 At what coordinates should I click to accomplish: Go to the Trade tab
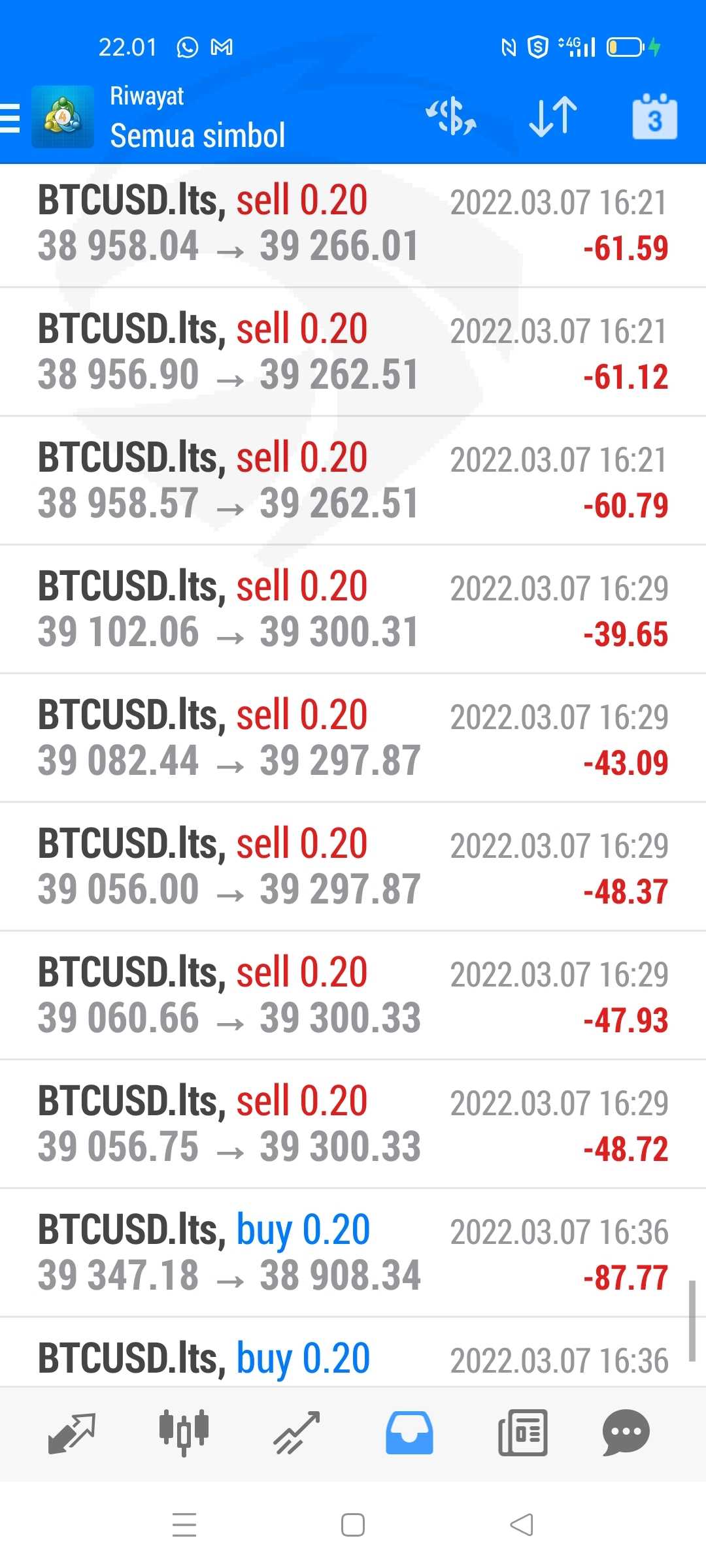tap(296, 1433)
